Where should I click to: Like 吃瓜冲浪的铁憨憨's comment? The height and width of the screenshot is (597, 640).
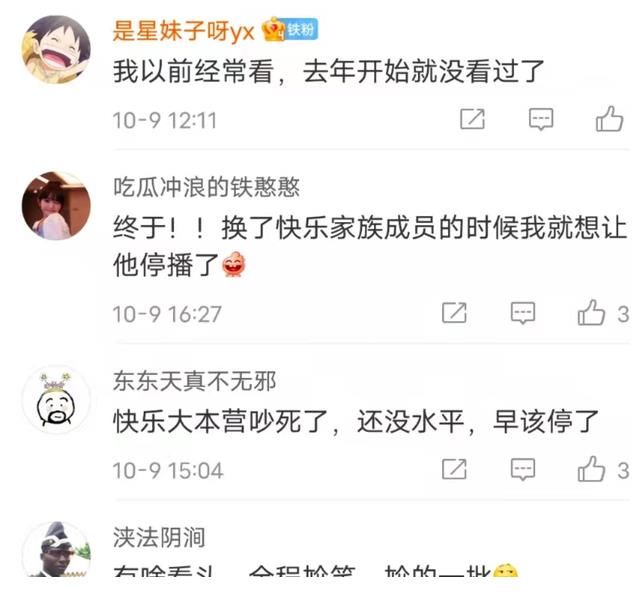pyautogui.click(x=592, y=314)
